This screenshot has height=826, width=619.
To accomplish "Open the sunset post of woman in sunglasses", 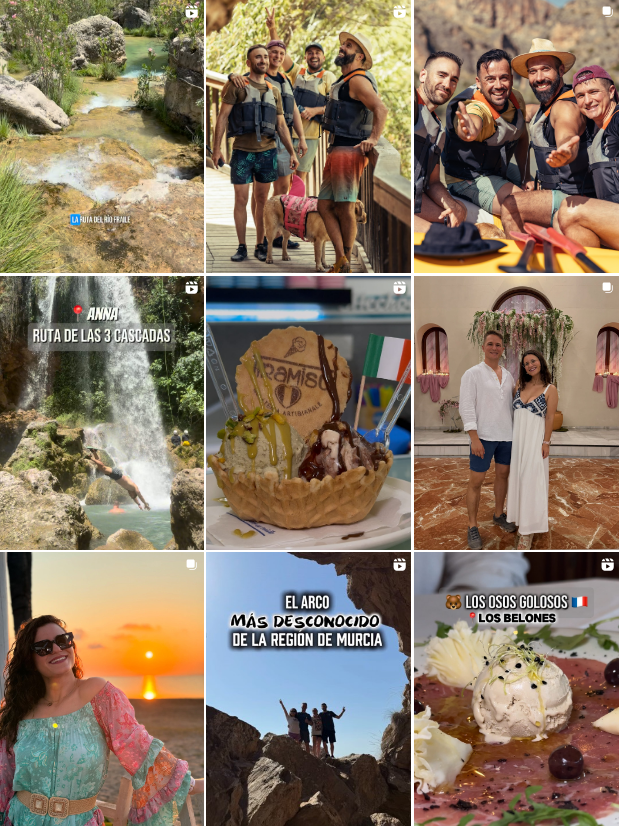I will tap(102, 689).
